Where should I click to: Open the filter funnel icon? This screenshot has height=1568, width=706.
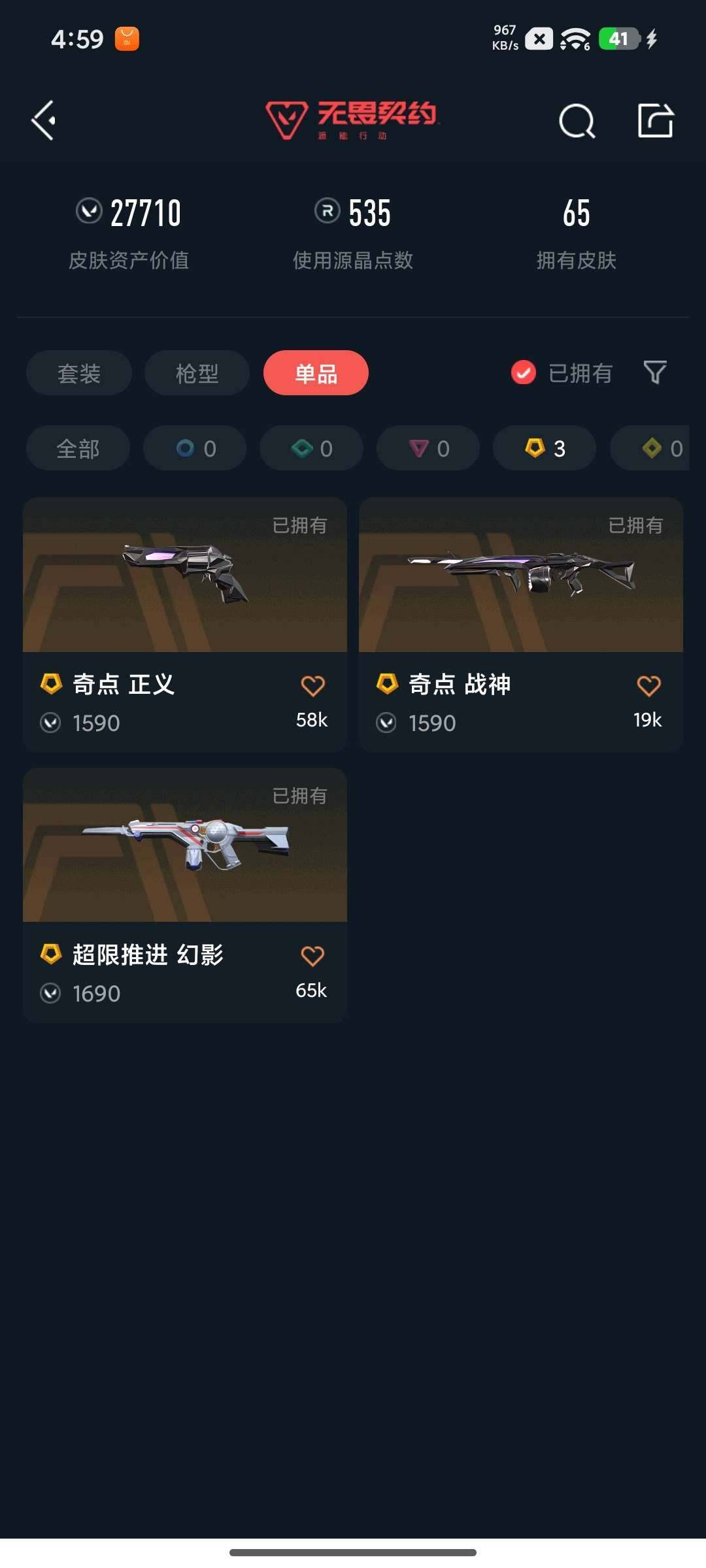pyautogui.click(x=654, y=372)
